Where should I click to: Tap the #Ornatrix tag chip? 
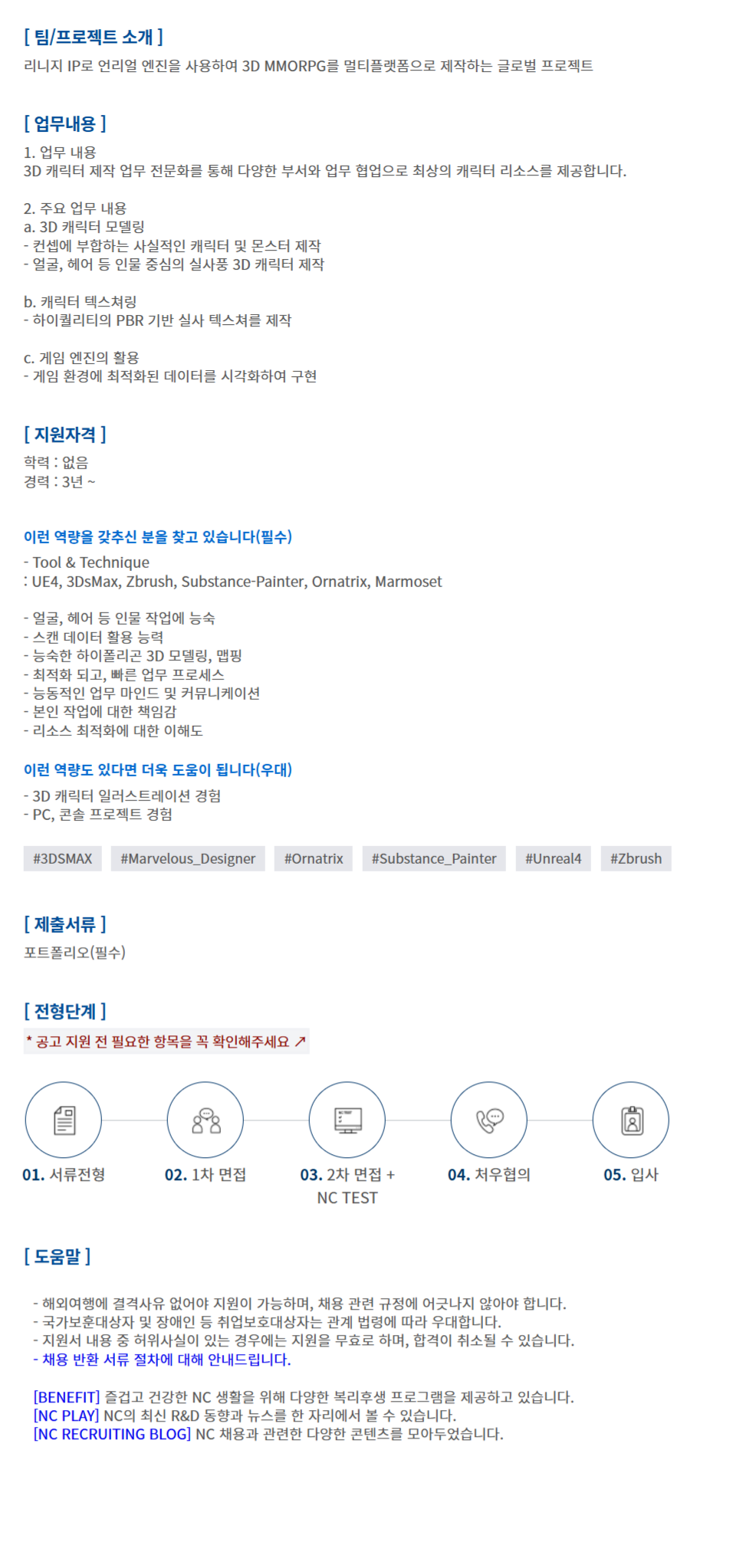click(314, 858)
